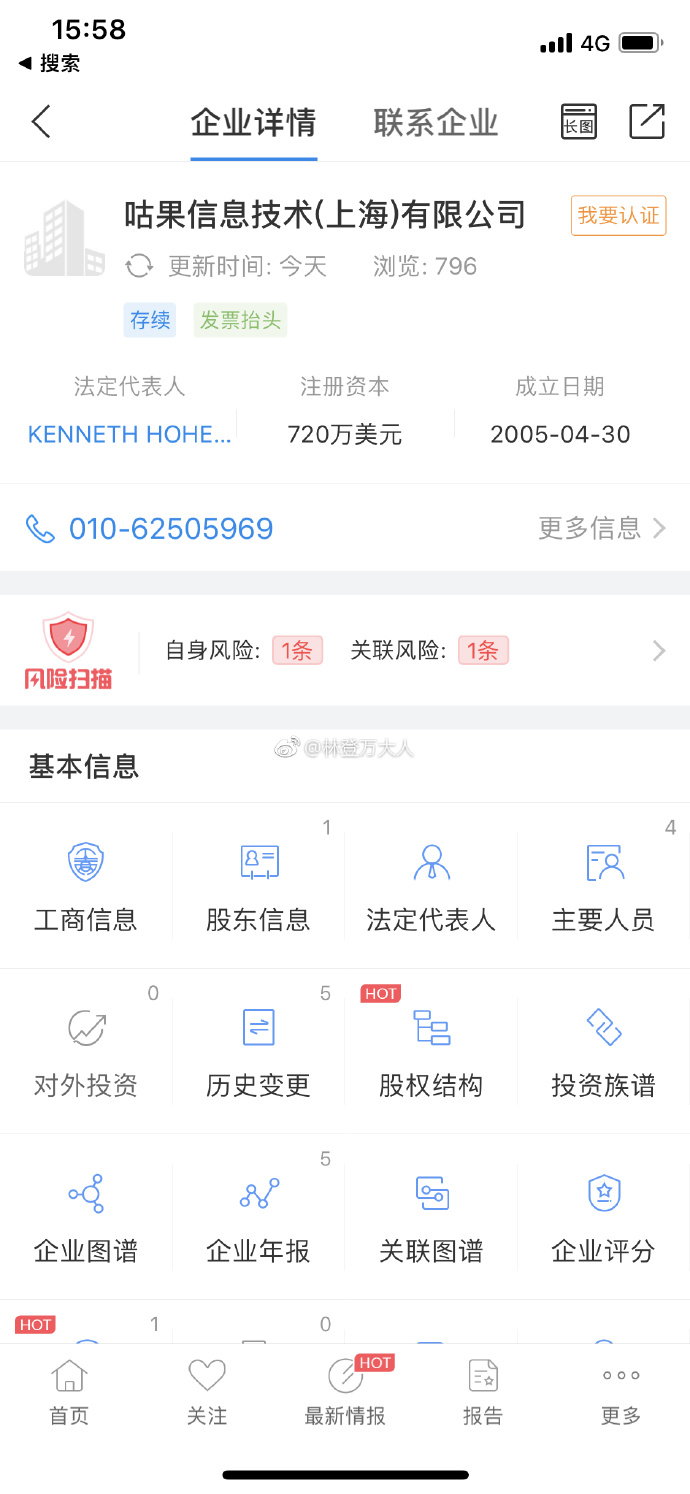The height and width of the screenshot is (1494, 690).
Task: View 股东信息 shareholders
Action: click(x=258, y=885)
